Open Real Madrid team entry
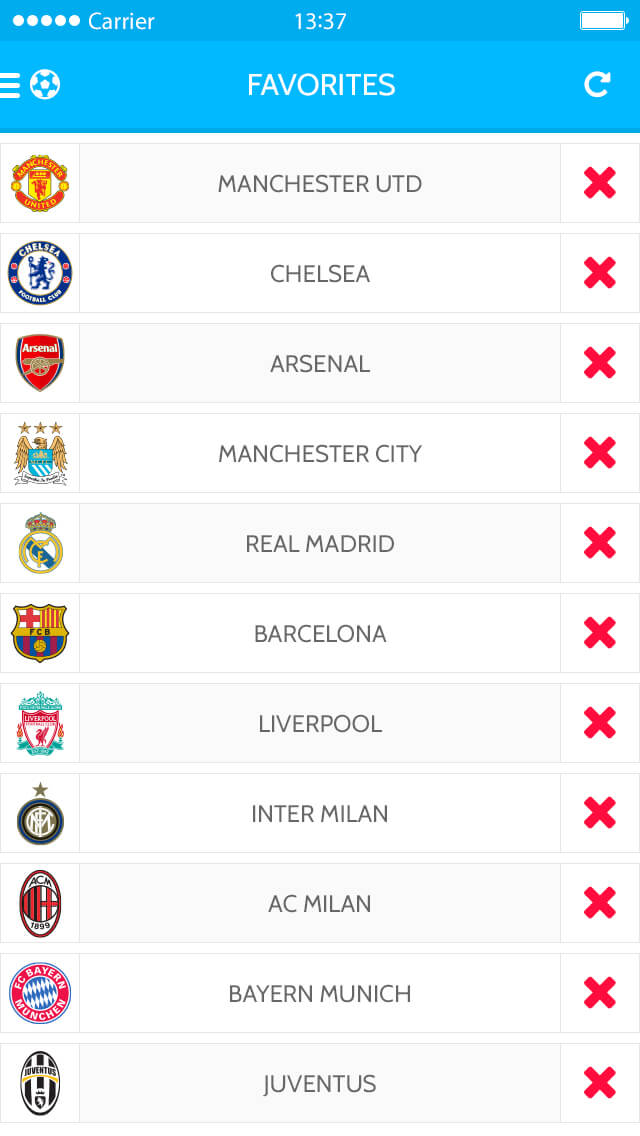640x1136 pixels. [320, 543]
